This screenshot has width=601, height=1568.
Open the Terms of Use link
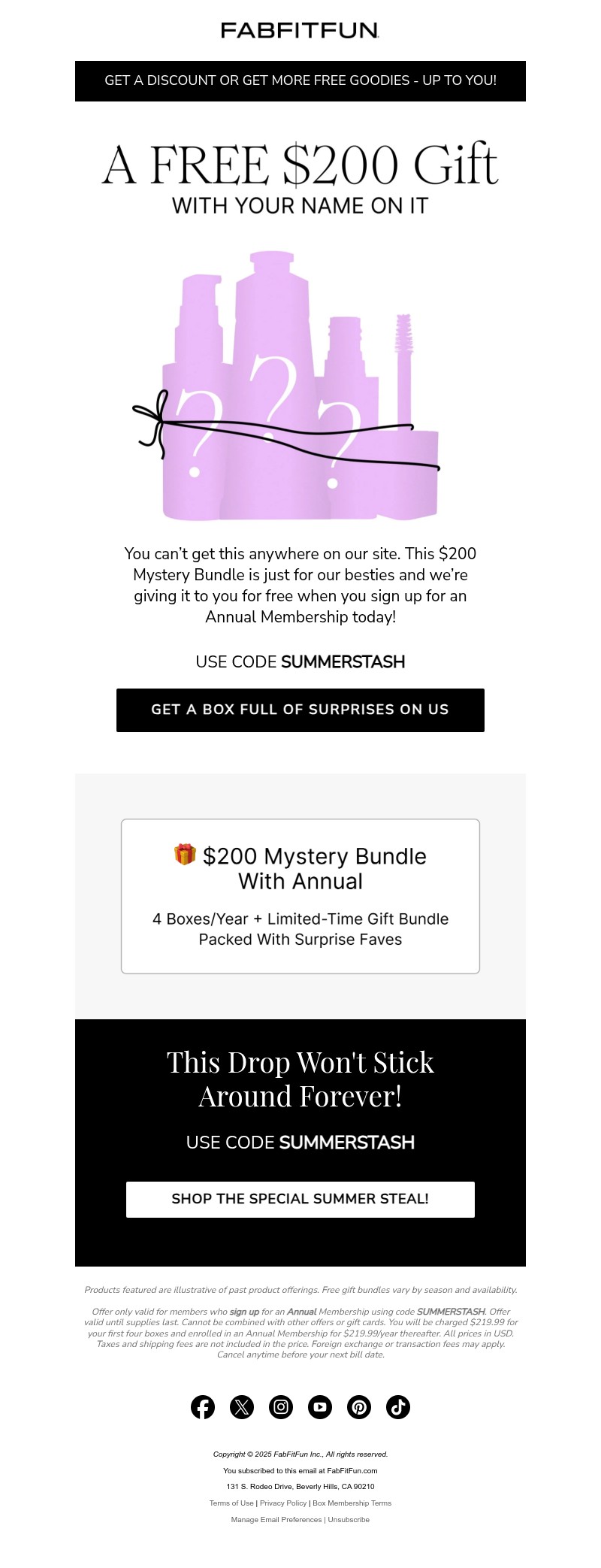[231, 1503]
